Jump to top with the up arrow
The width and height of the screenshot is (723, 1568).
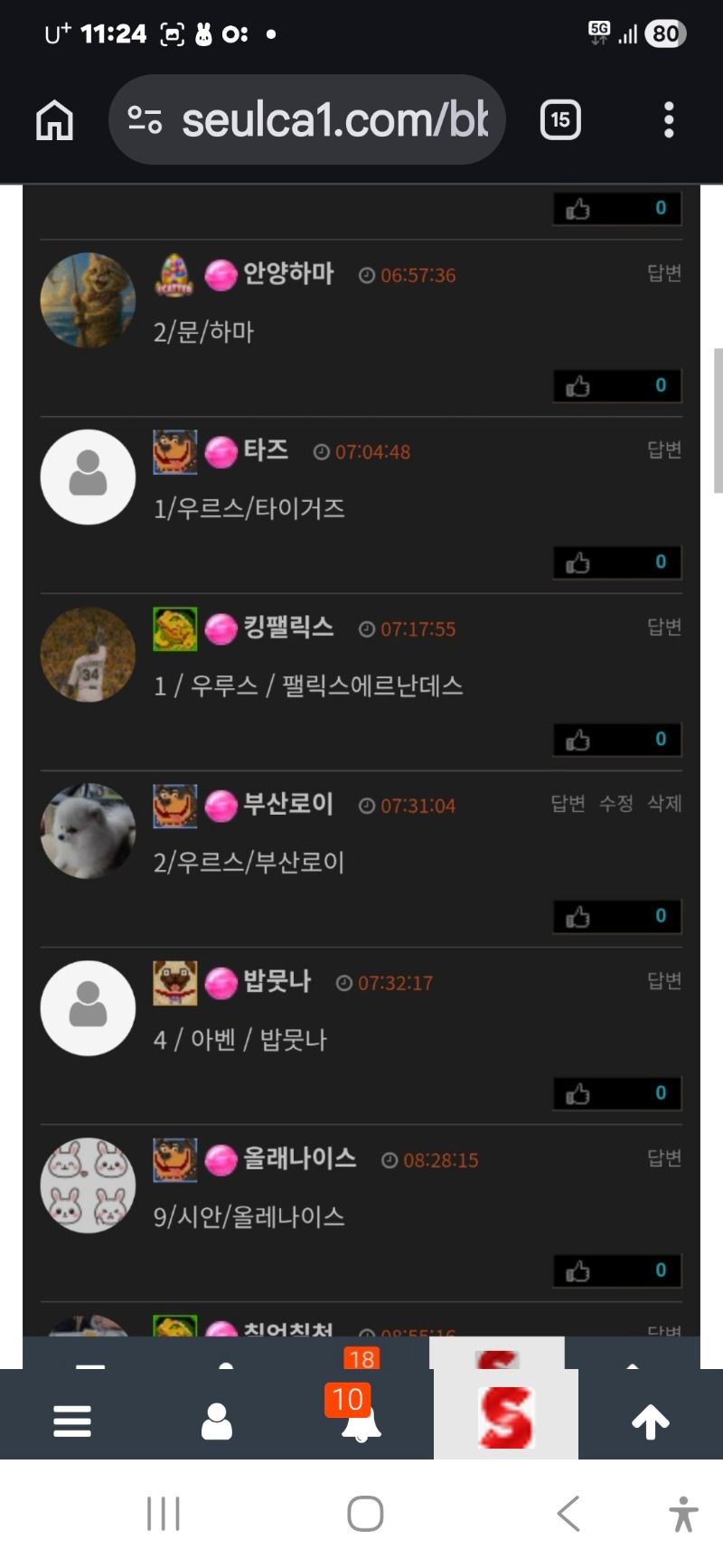tap(650, 1421)
